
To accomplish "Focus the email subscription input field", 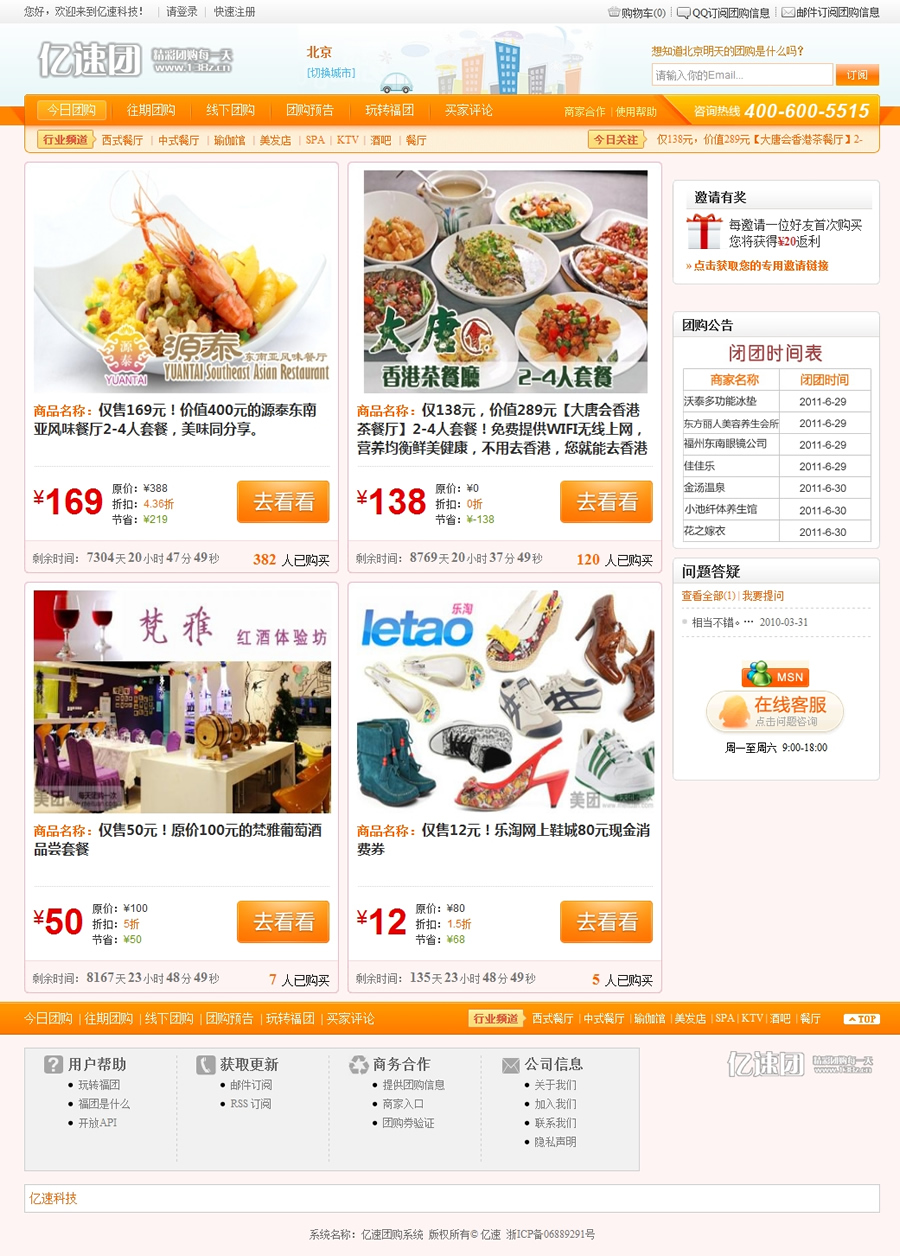I will (741, 75).
